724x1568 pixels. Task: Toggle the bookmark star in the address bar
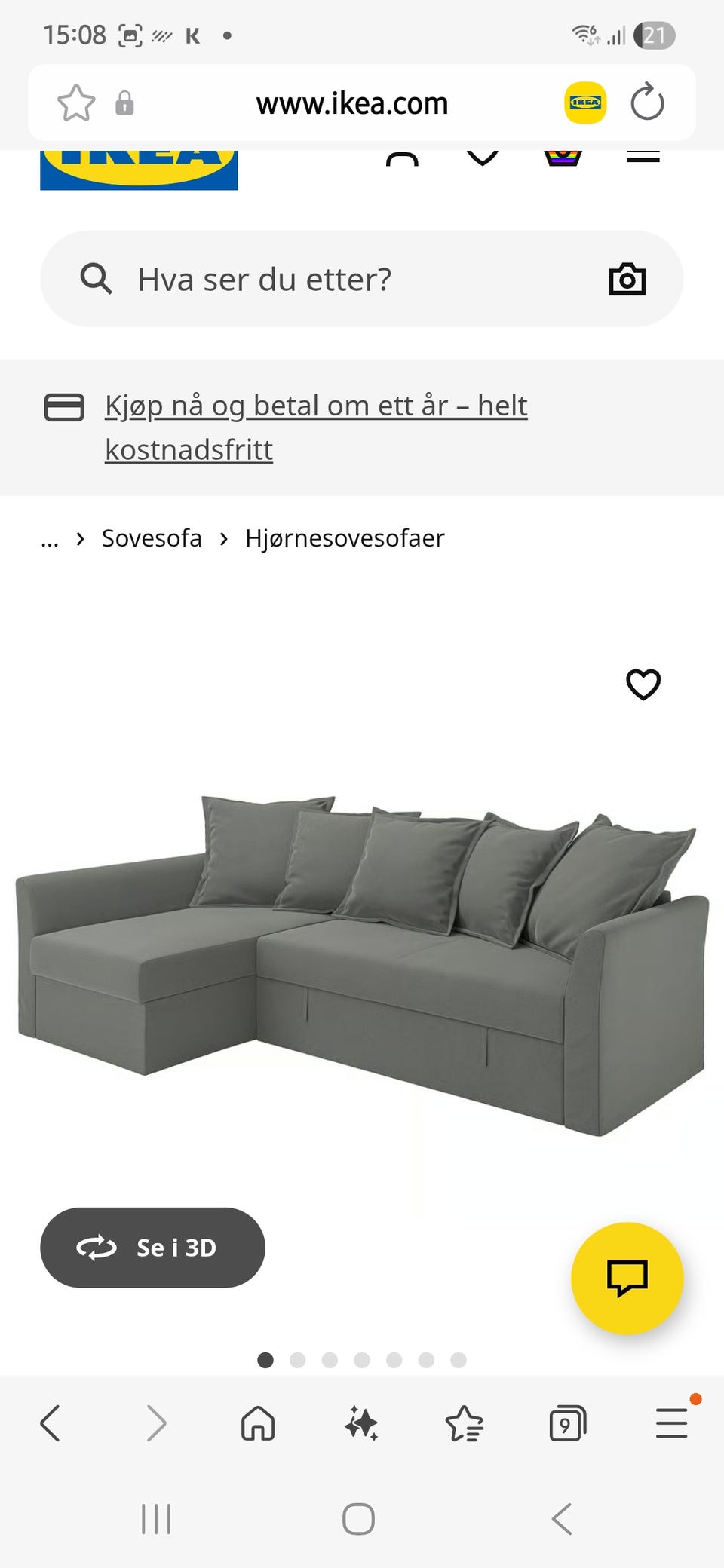click(x=75, y=103)
